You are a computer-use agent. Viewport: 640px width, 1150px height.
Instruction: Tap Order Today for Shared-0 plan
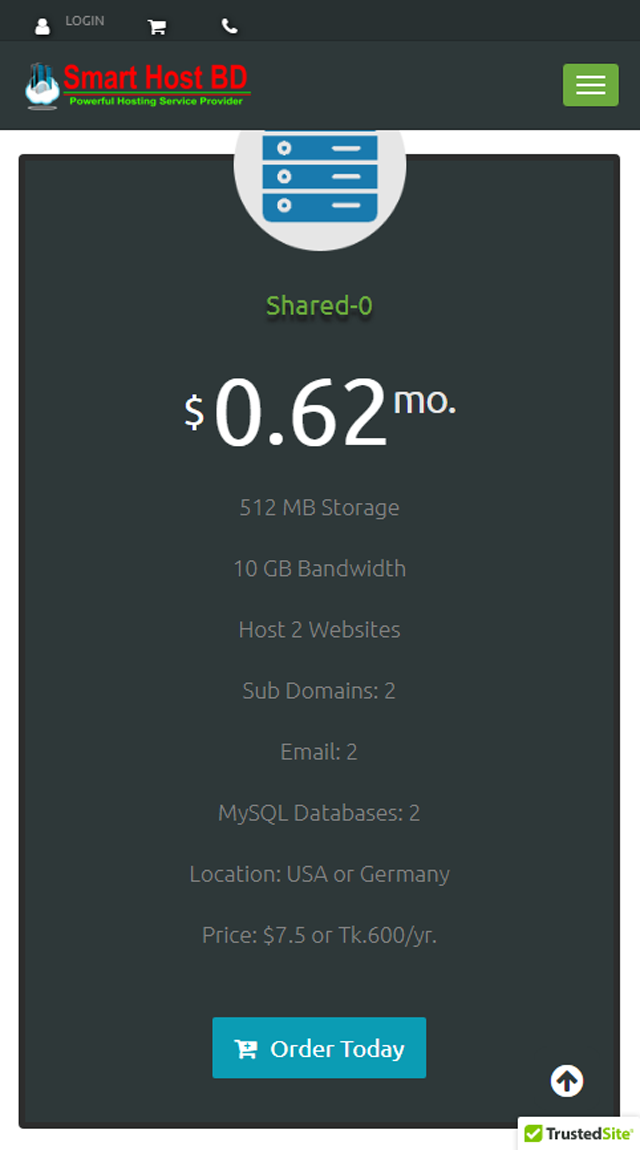point(319,1048)
